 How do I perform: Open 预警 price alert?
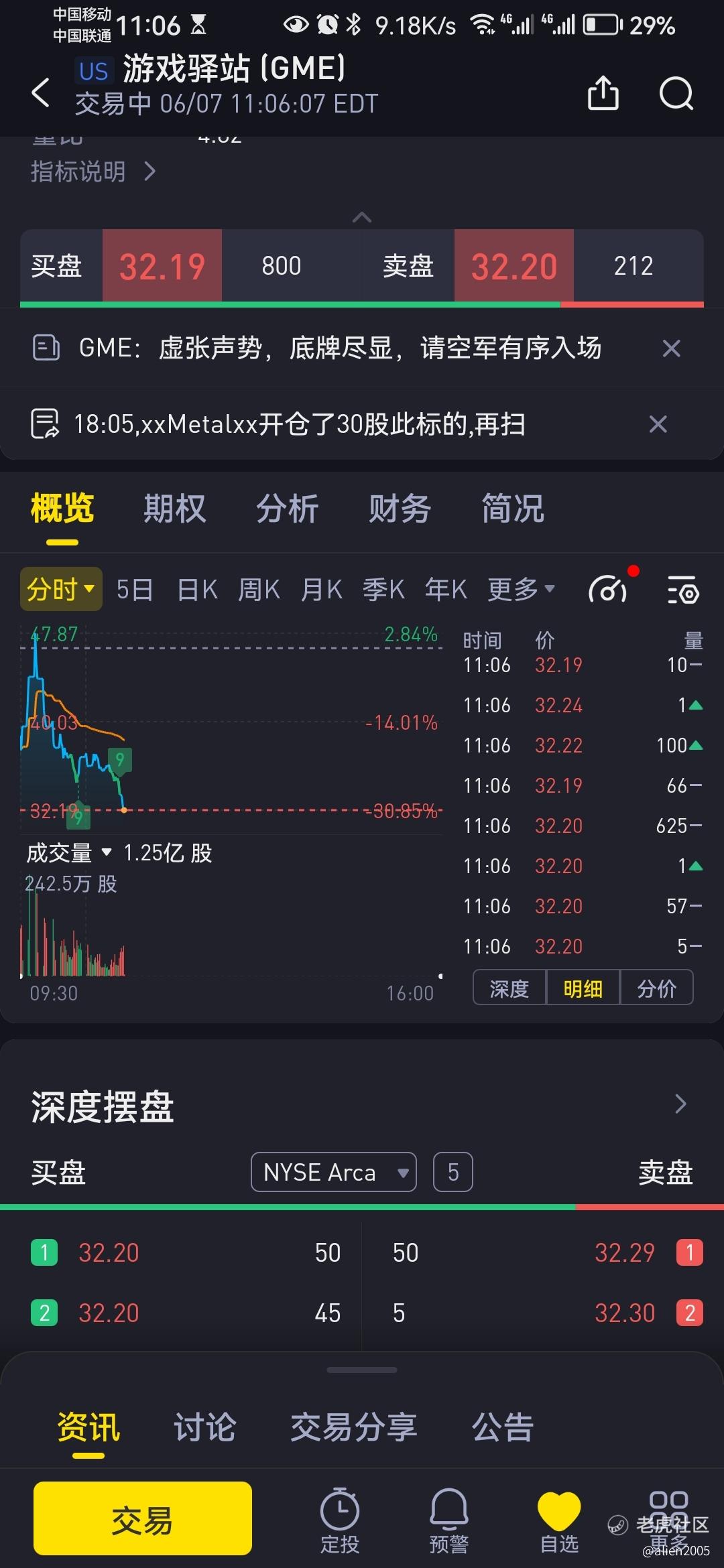[x=448, y=1521]
